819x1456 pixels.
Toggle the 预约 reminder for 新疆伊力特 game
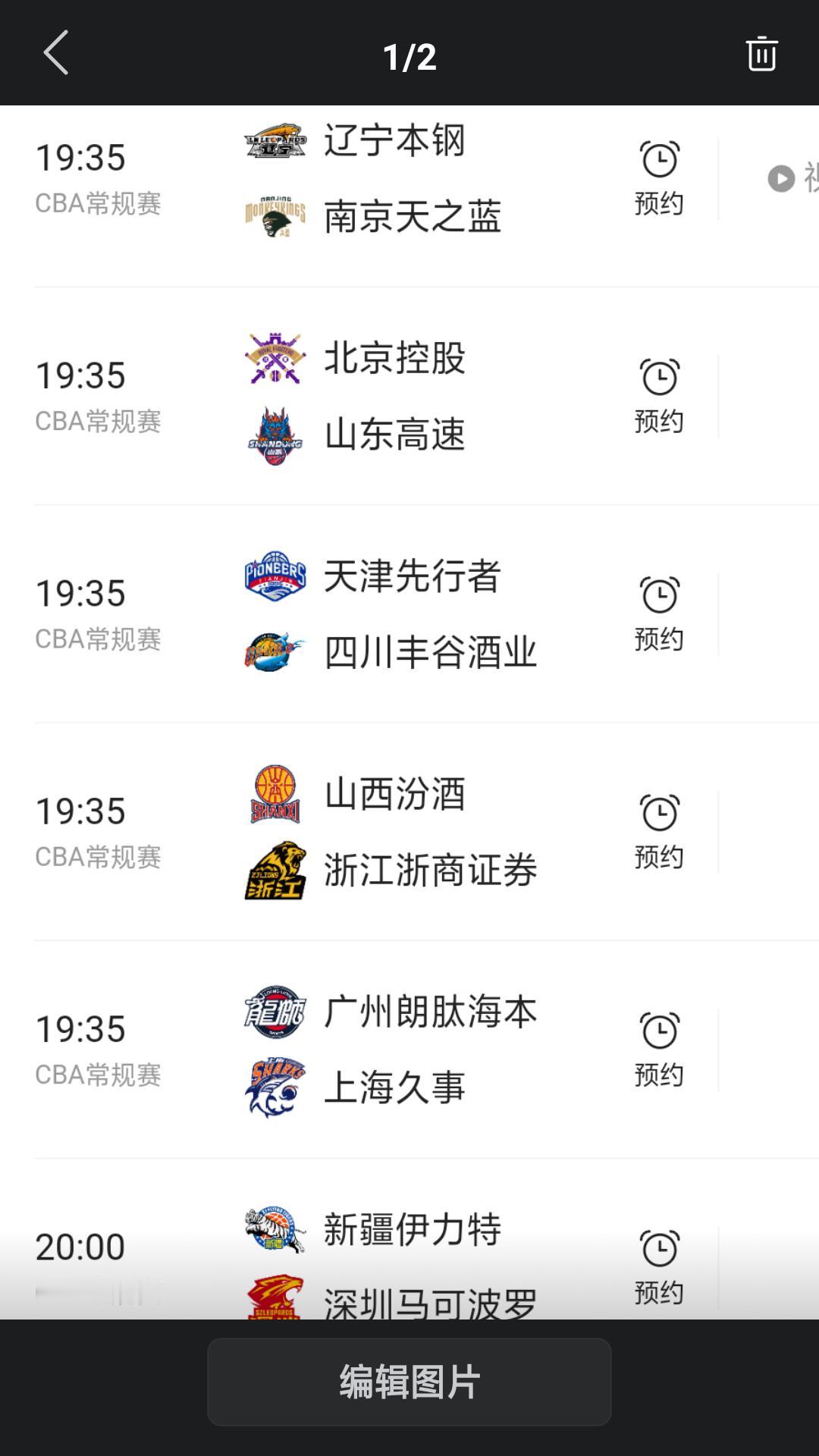tap(659, 1265)
